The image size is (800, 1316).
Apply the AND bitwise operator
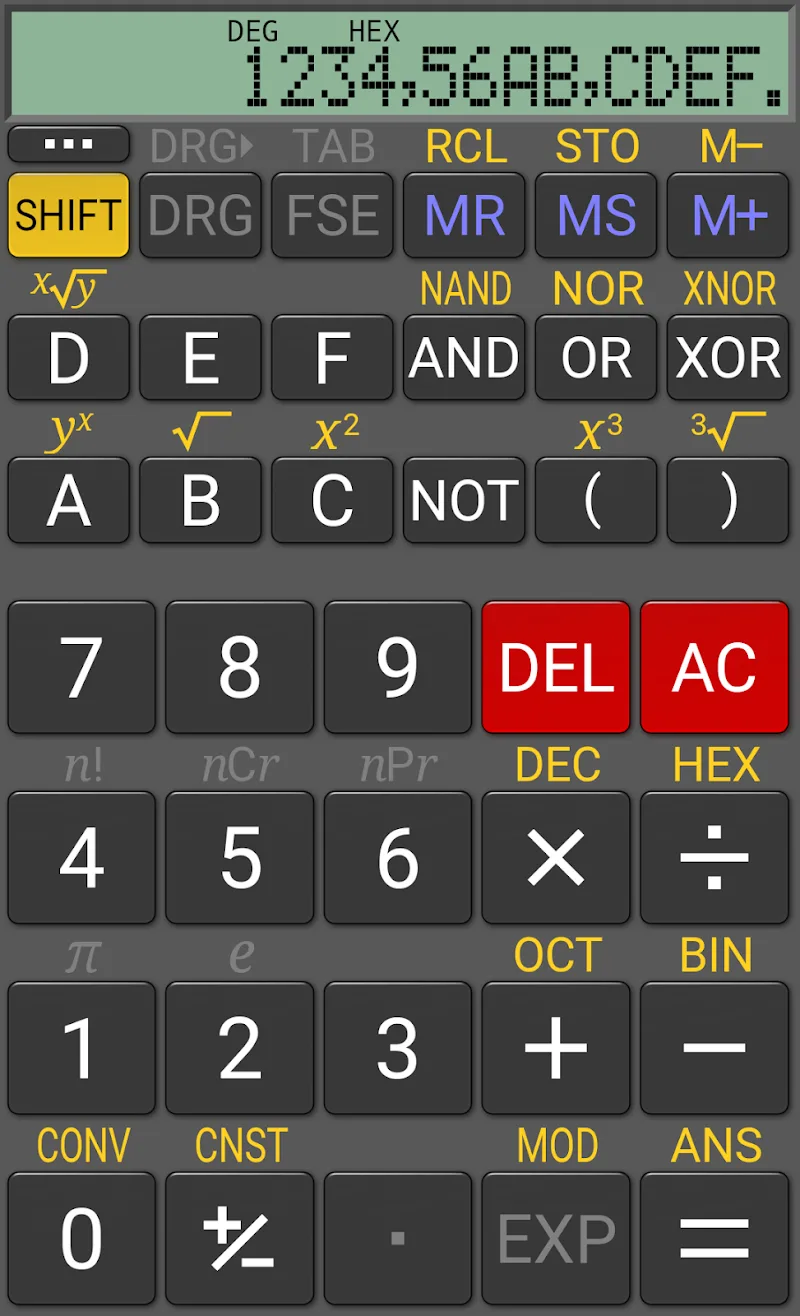point(464,358)
